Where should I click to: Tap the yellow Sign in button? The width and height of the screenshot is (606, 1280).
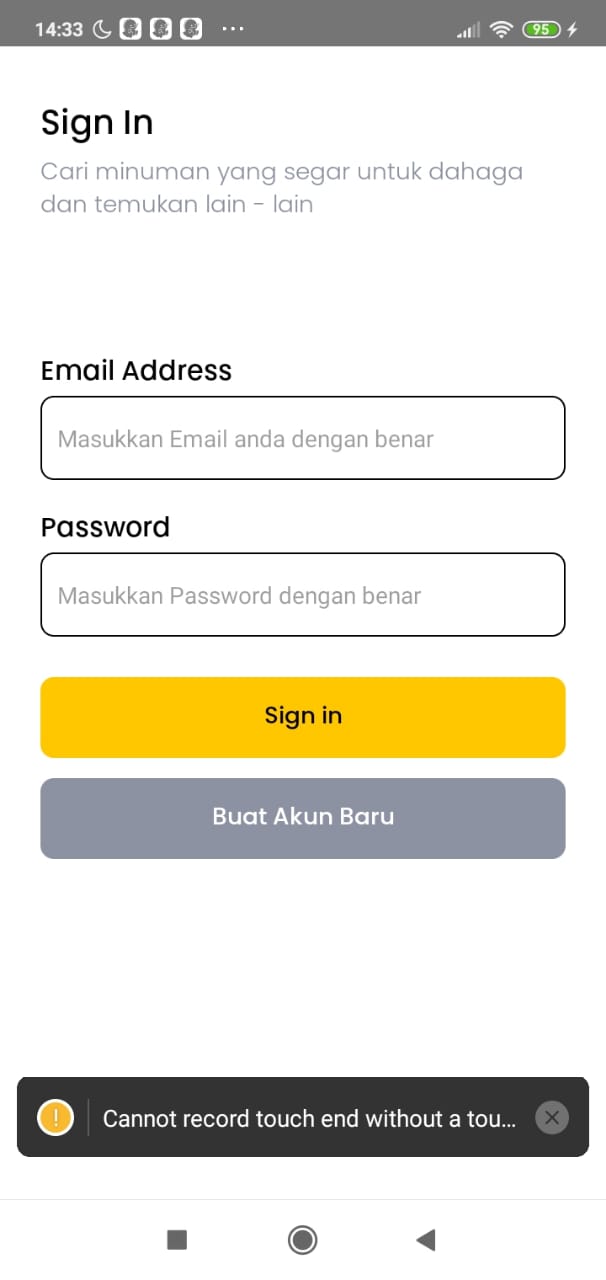coord(303,717)
